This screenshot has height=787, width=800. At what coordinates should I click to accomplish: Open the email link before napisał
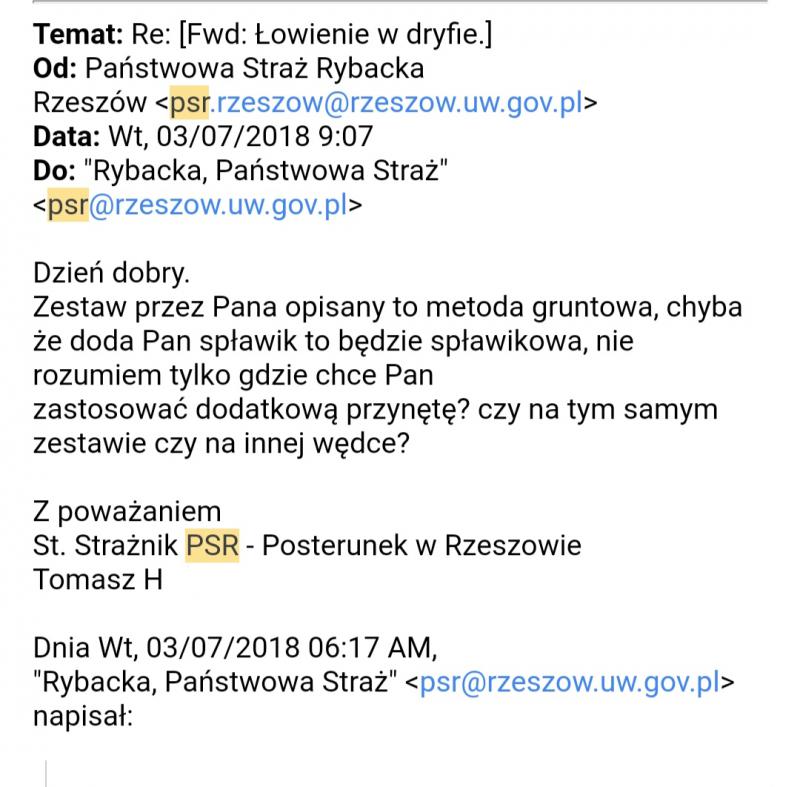click(x=571, y=683)
